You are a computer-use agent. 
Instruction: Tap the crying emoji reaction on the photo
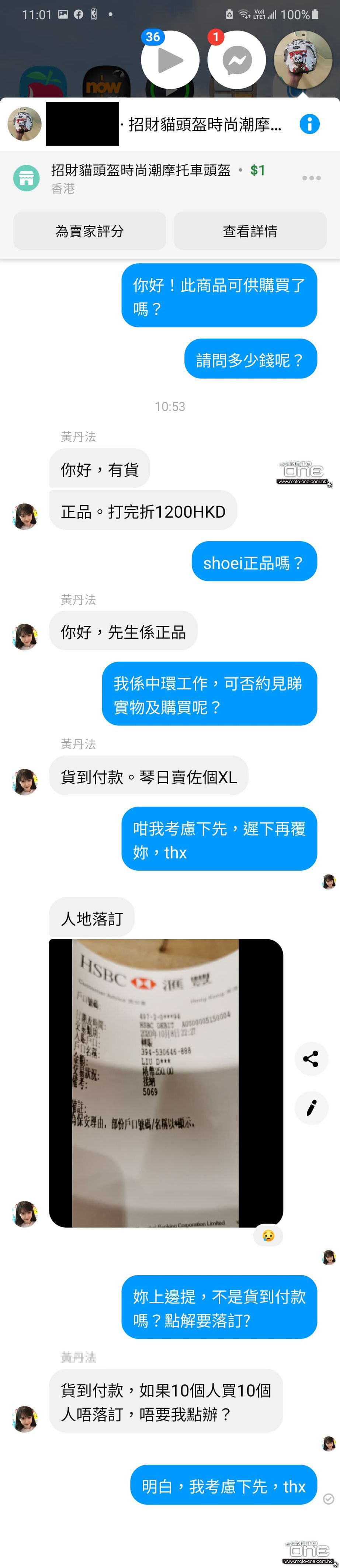pos(268,1235)
